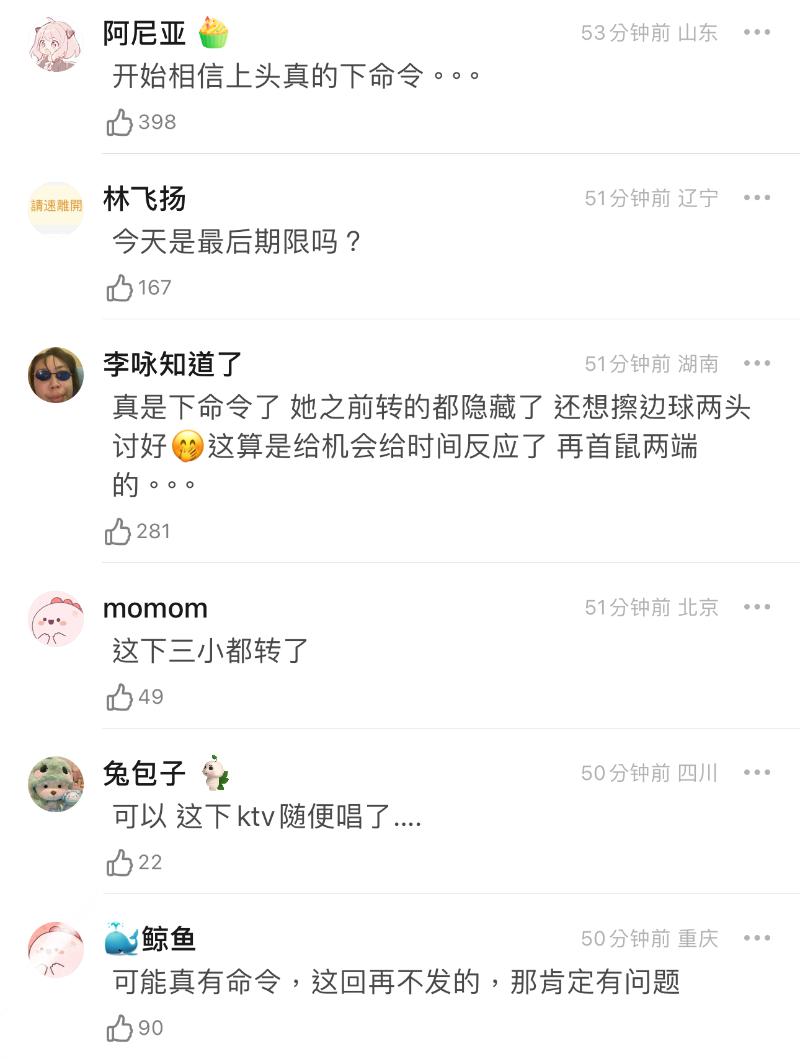Open more options for momom's comment

pyautogui.click(x=757, y=607)
